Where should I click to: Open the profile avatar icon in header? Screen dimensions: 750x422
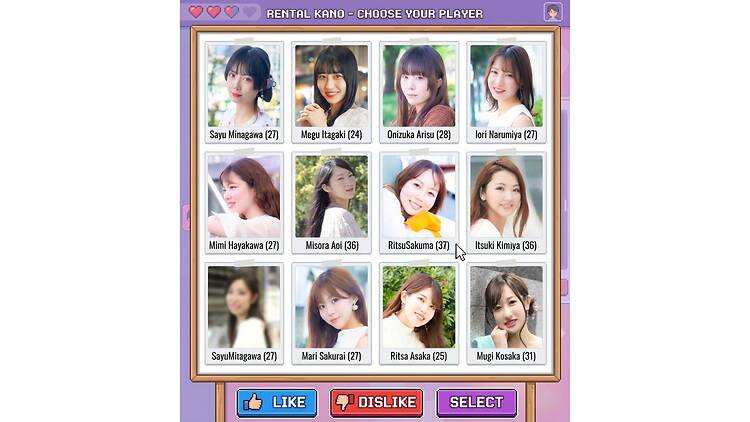pos(553,13)
